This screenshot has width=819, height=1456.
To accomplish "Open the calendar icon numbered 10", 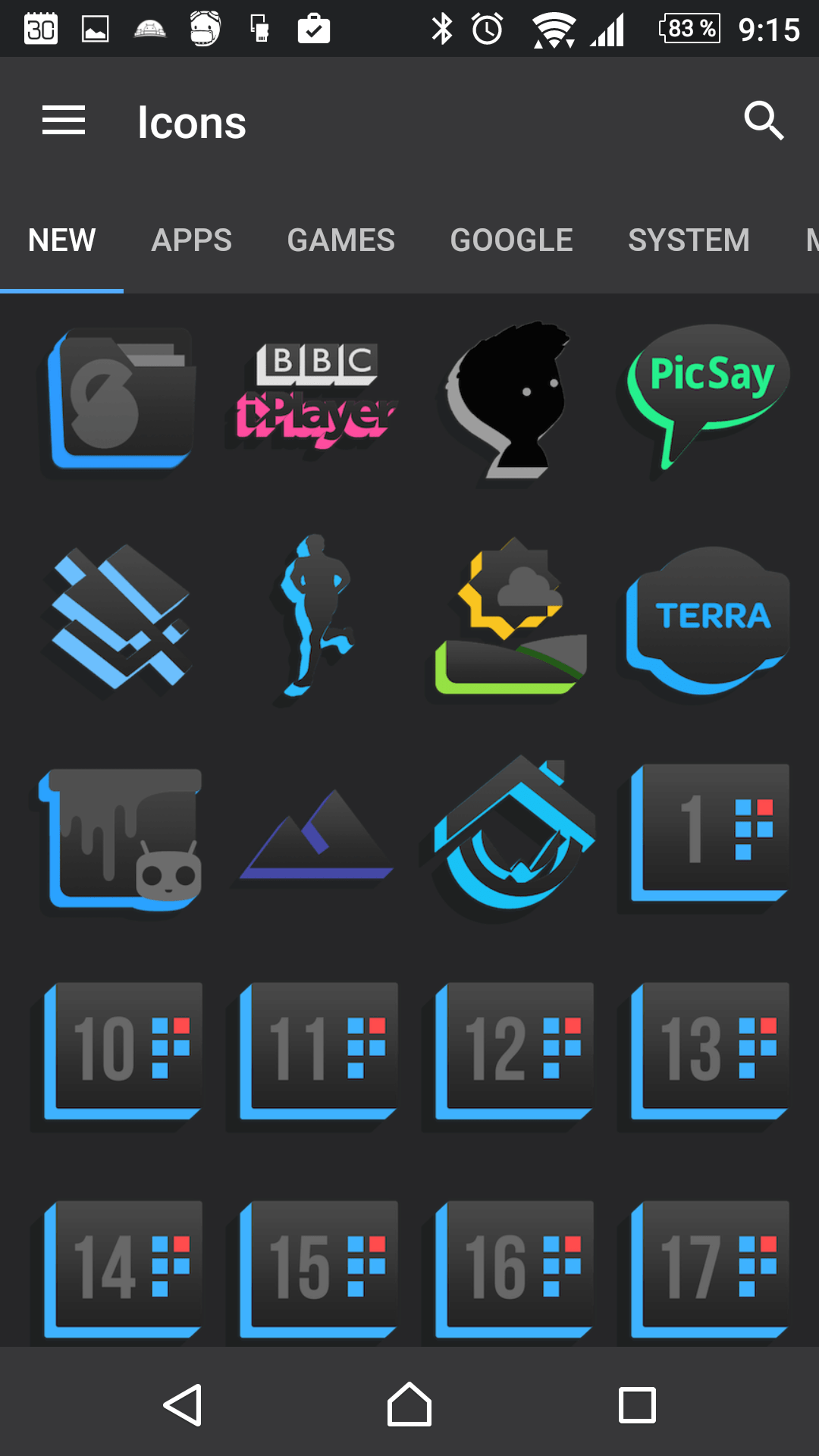I will [x=122, y=1053].
